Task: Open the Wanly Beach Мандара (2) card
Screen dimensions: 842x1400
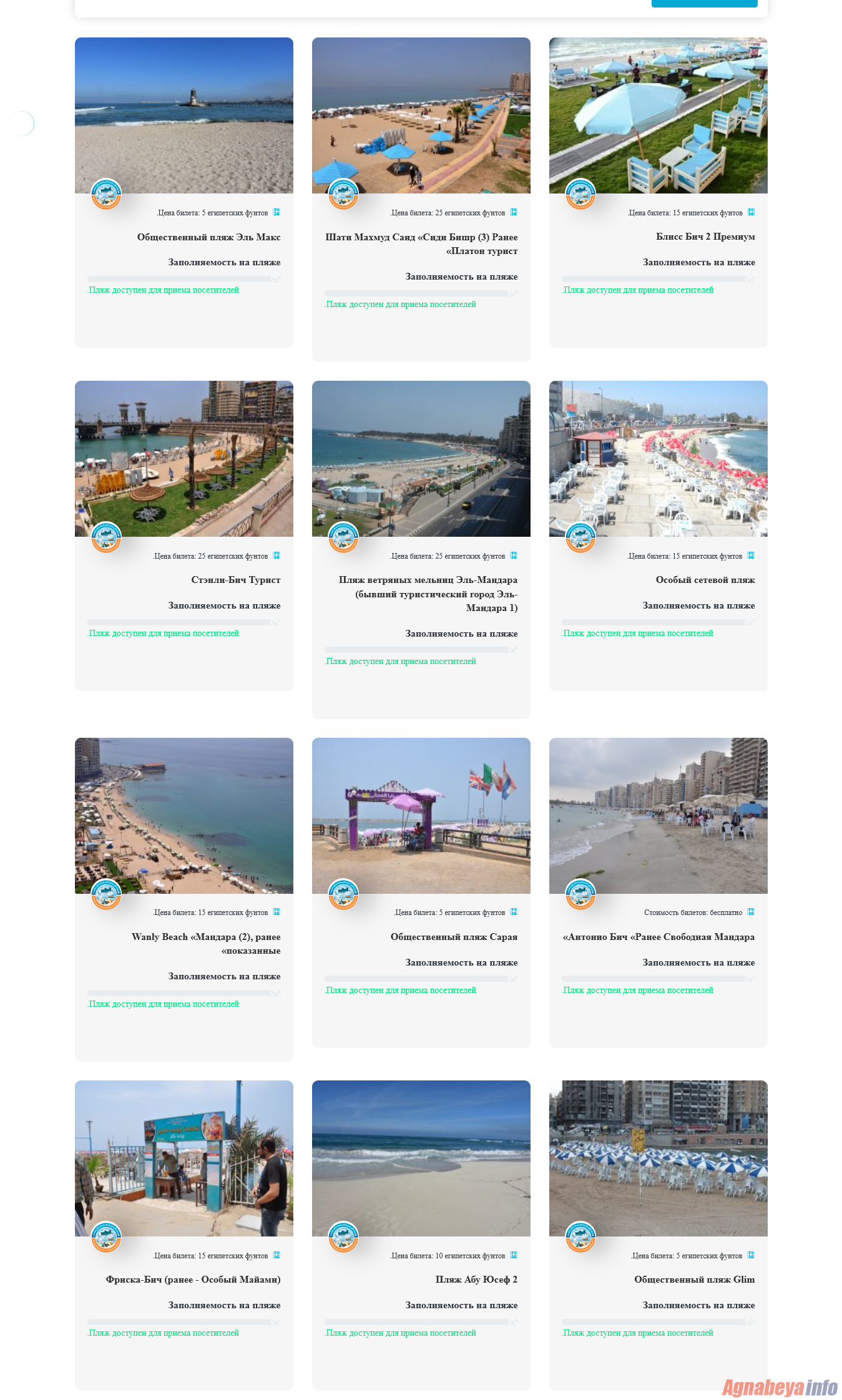Action: click(x=184, y=899)
